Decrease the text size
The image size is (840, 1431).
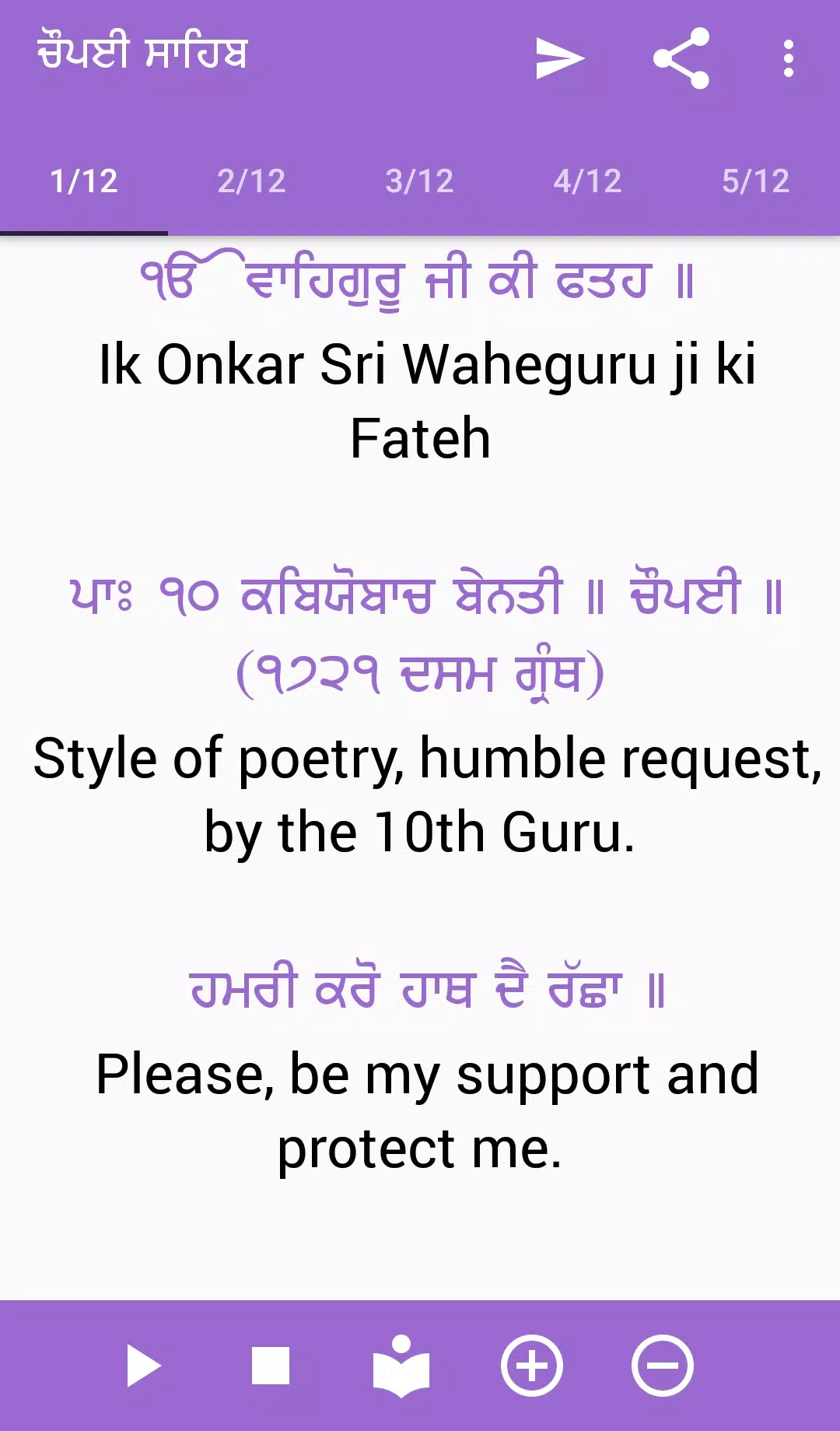(663, 1366)
